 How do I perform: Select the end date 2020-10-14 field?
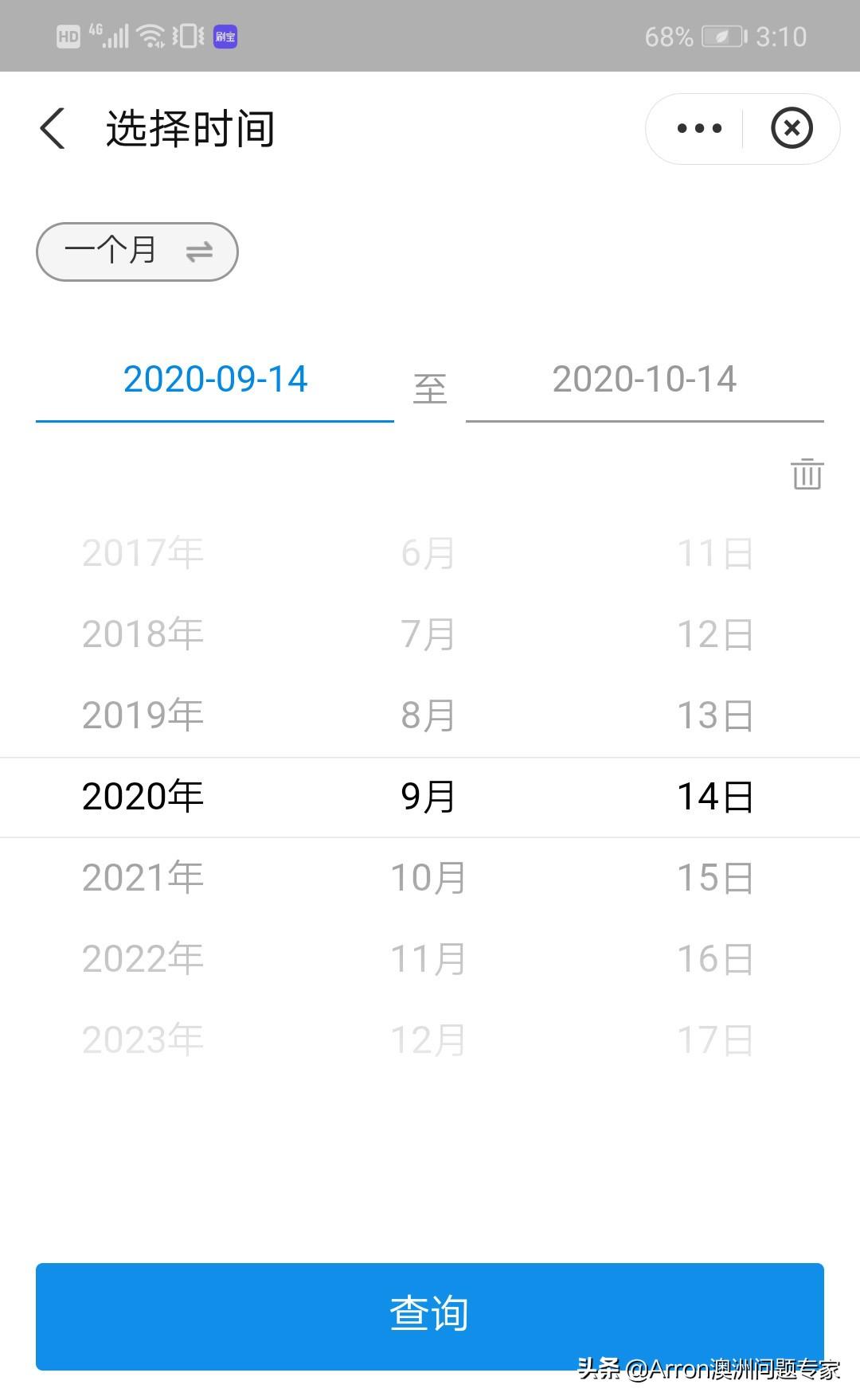click(x=644, y=380)
